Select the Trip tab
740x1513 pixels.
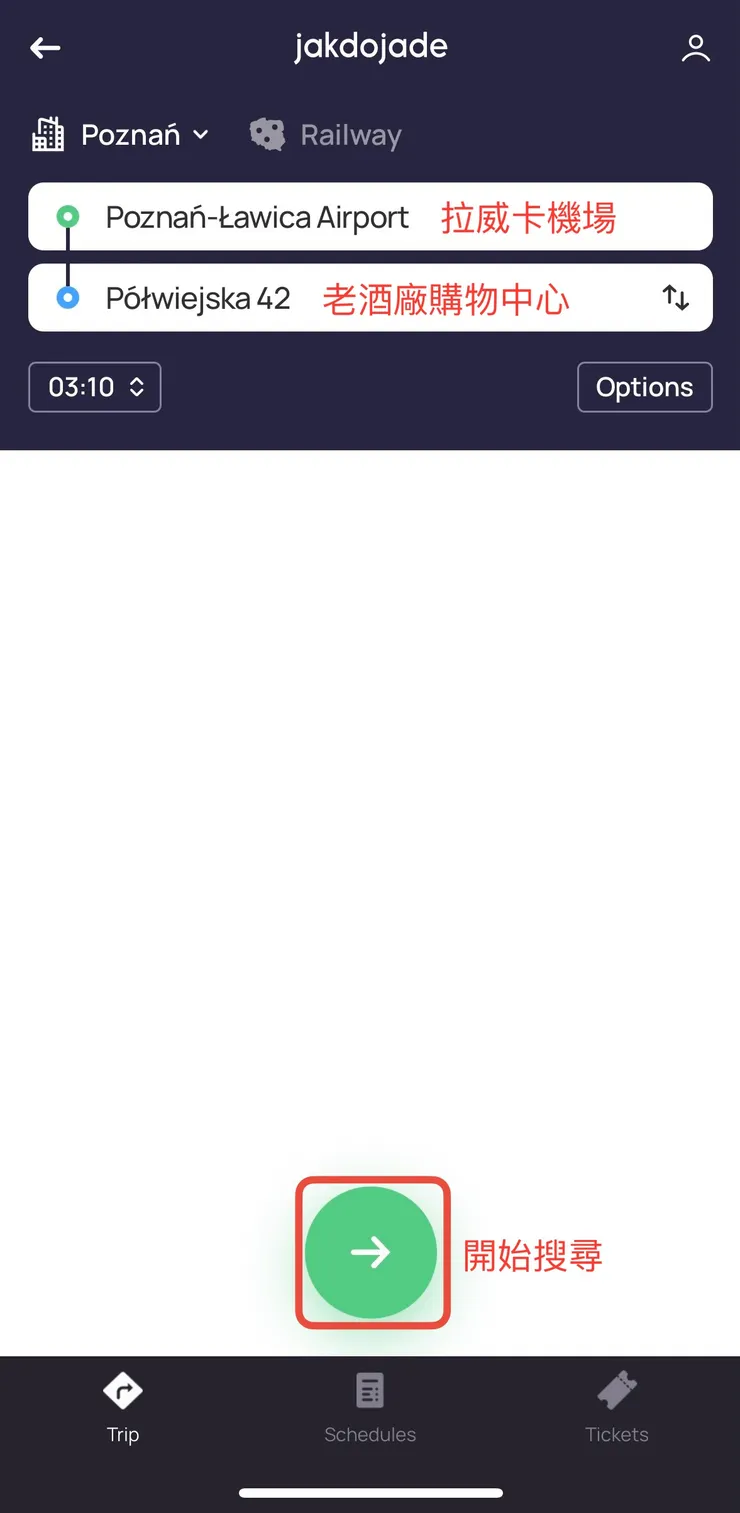[123, 1407]
